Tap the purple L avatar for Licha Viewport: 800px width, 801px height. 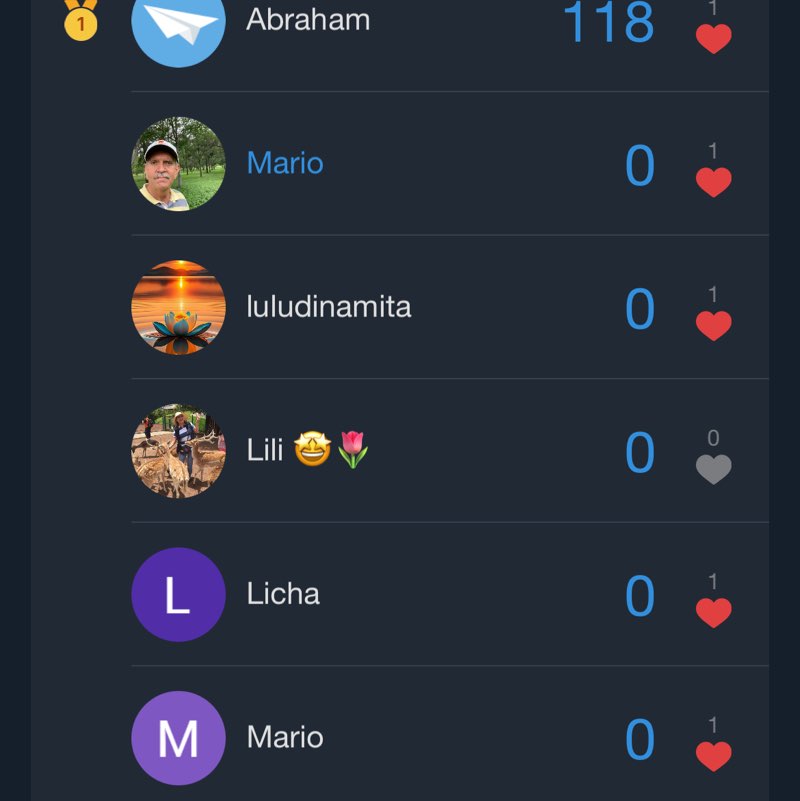click(x=178, y=594)
